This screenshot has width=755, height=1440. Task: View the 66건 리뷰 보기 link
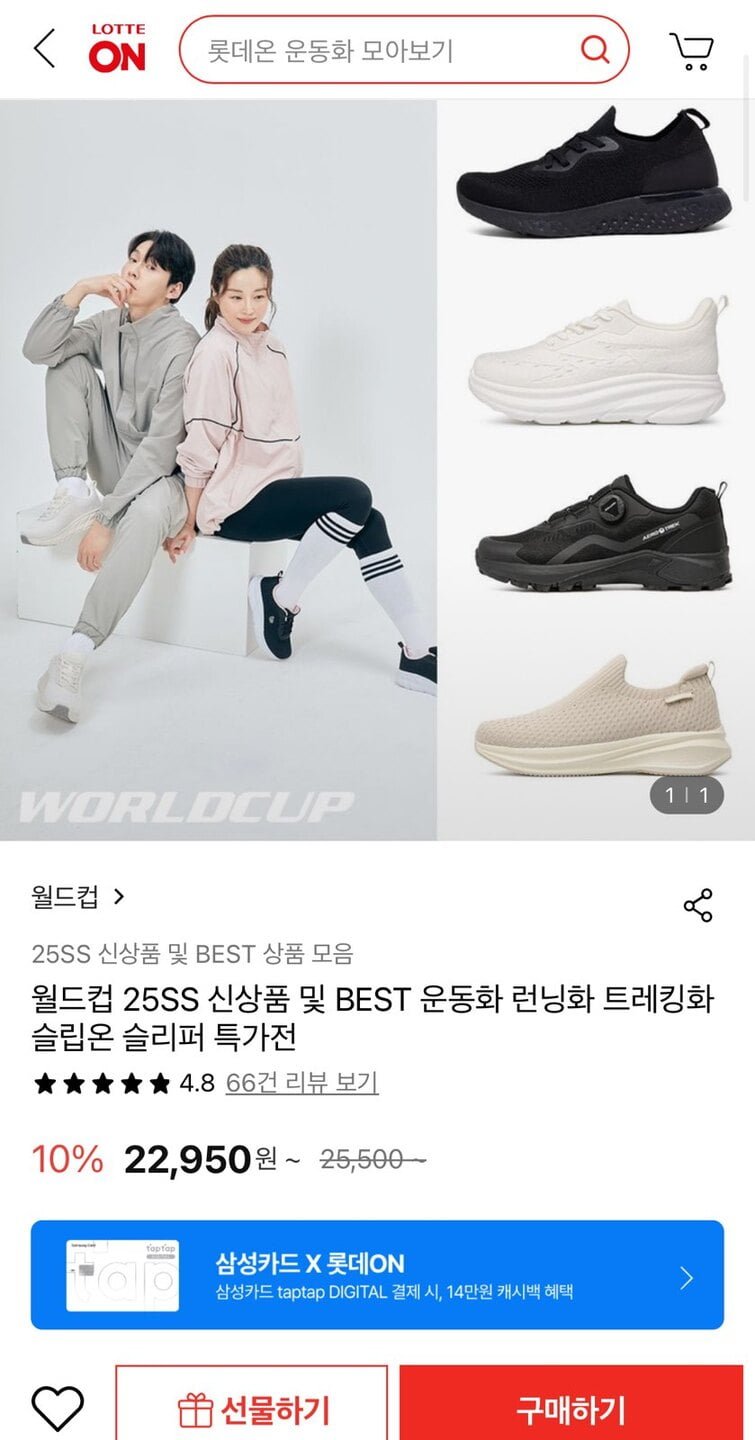(x=301, y=1083)
